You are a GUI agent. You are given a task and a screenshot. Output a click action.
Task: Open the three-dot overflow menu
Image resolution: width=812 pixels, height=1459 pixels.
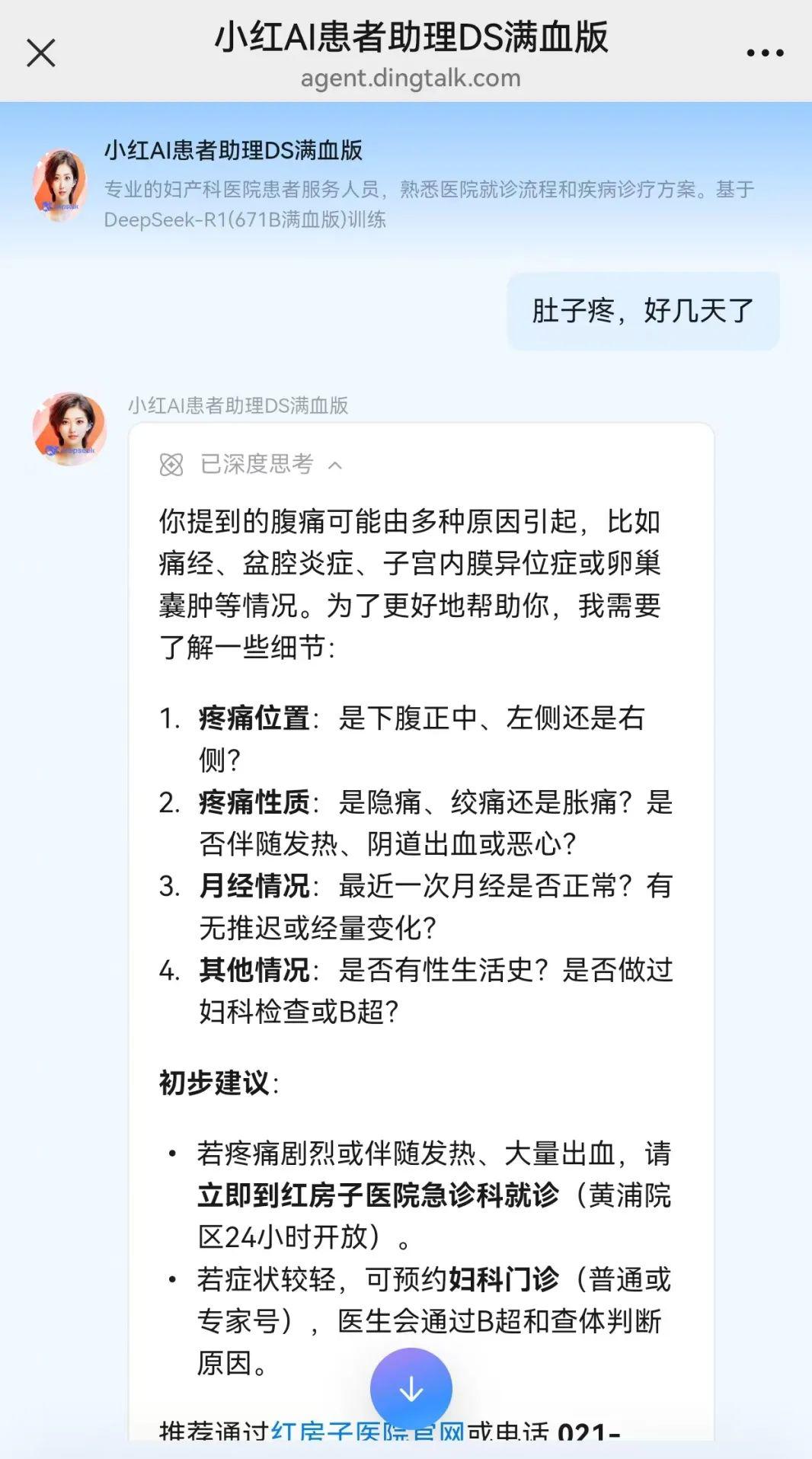tap(764, 53)
